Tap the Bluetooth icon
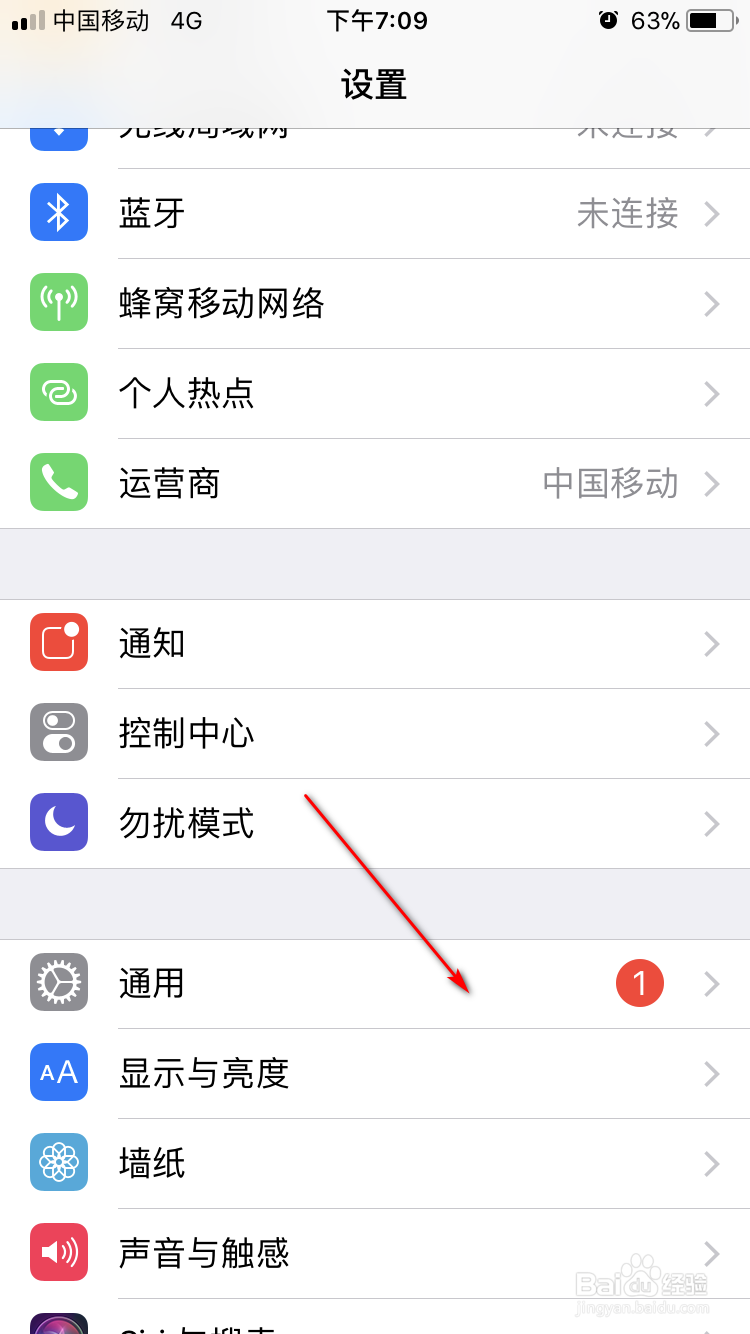750x1334 pixels. pos(58,212)
